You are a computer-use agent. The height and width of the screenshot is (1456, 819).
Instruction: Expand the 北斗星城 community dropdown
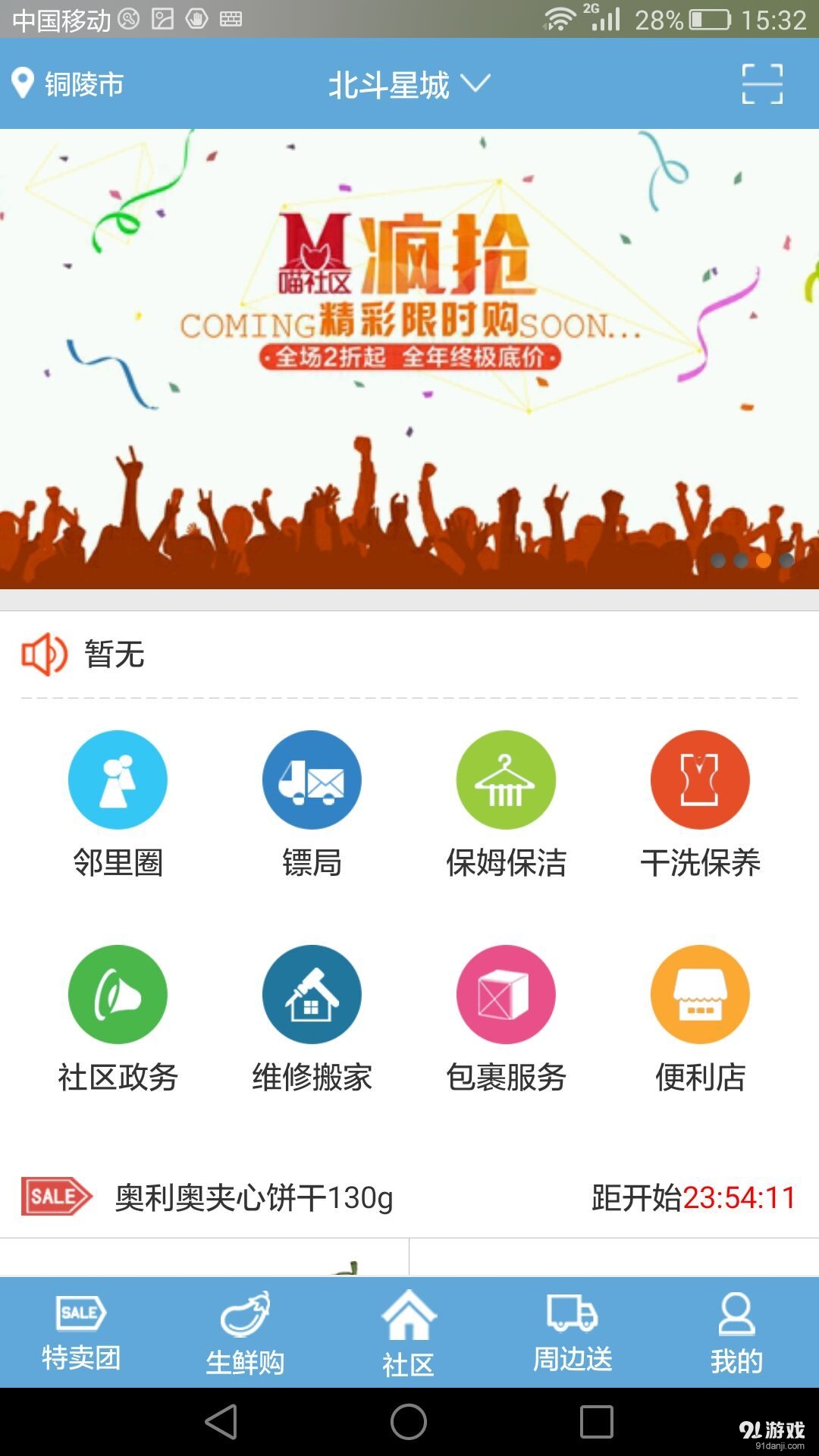409,83
